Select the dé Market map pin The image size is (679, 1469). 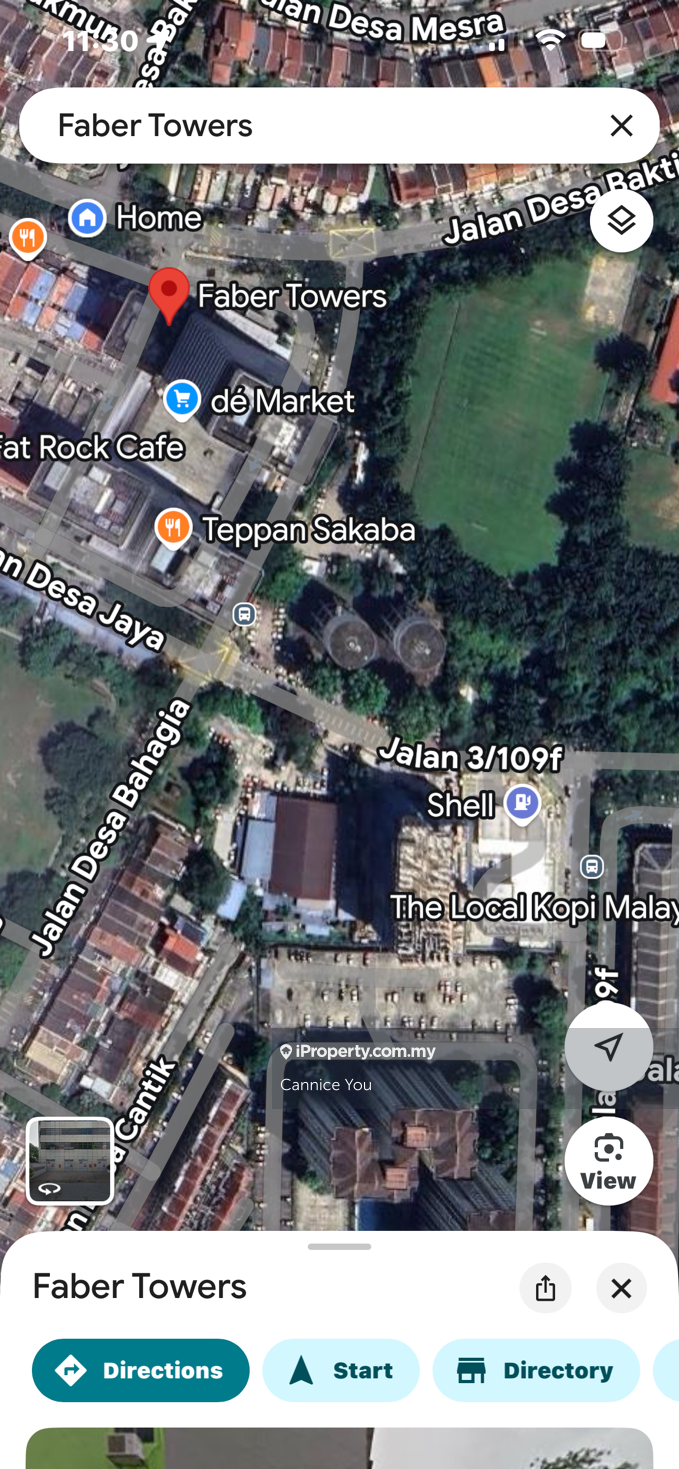[181, 399]
